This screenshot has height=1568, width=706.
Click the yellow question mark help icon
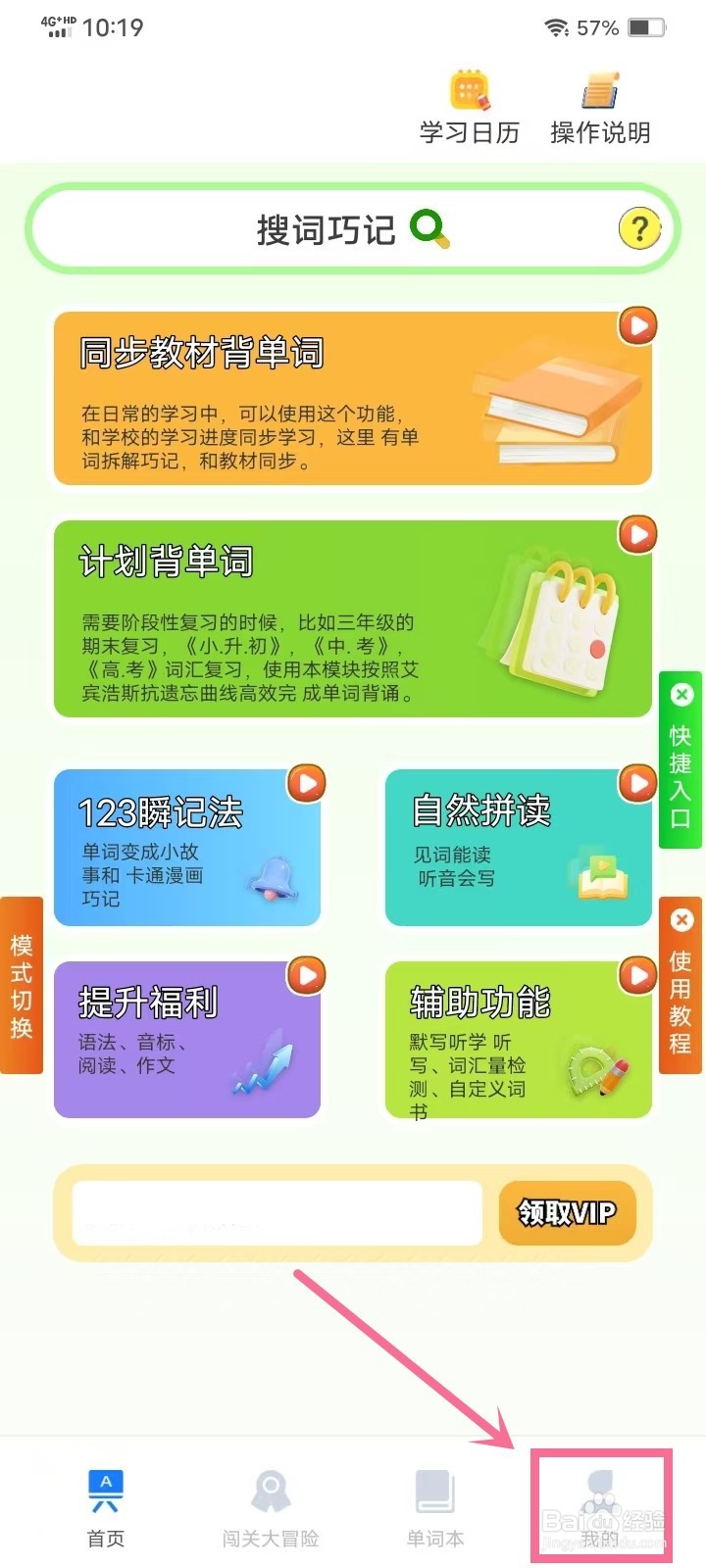[640, 228]
